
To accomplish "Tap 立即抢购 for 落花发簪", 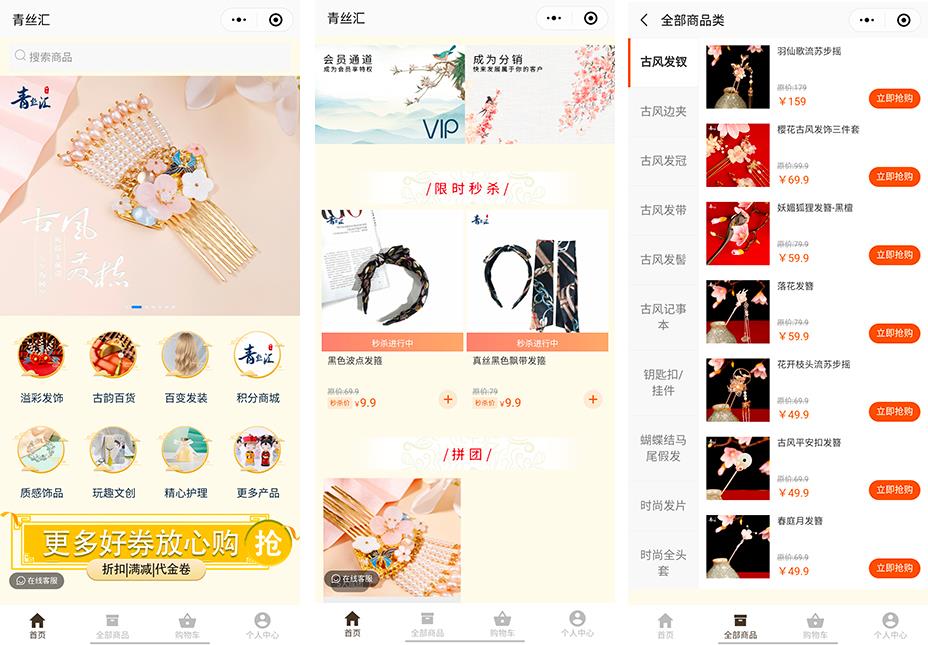I will pos(893,333).
